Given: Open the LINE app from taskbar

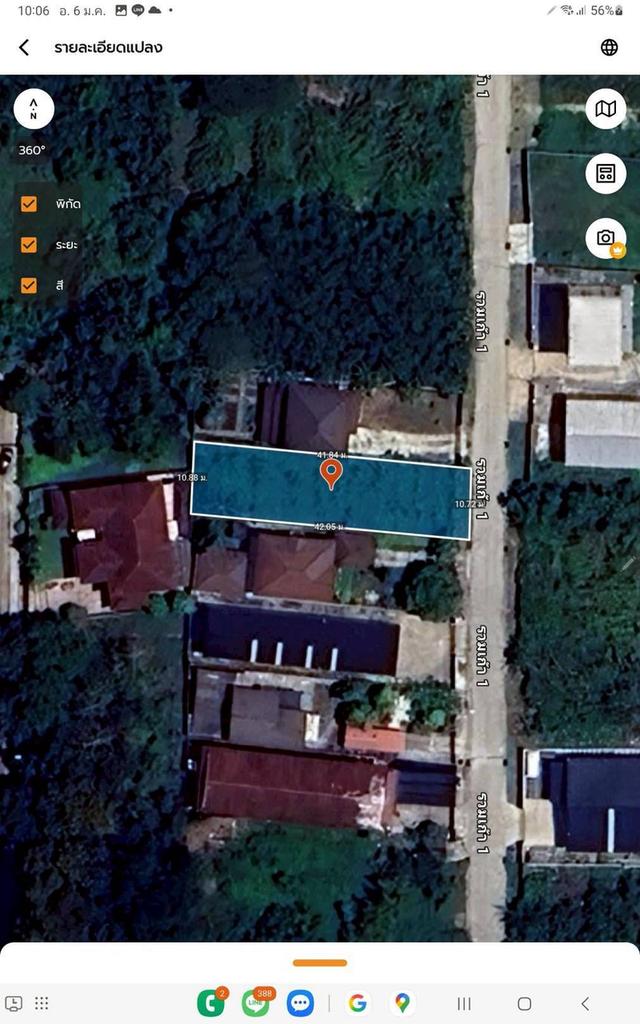Looking at the screenshot, I should coord(256,1003).
